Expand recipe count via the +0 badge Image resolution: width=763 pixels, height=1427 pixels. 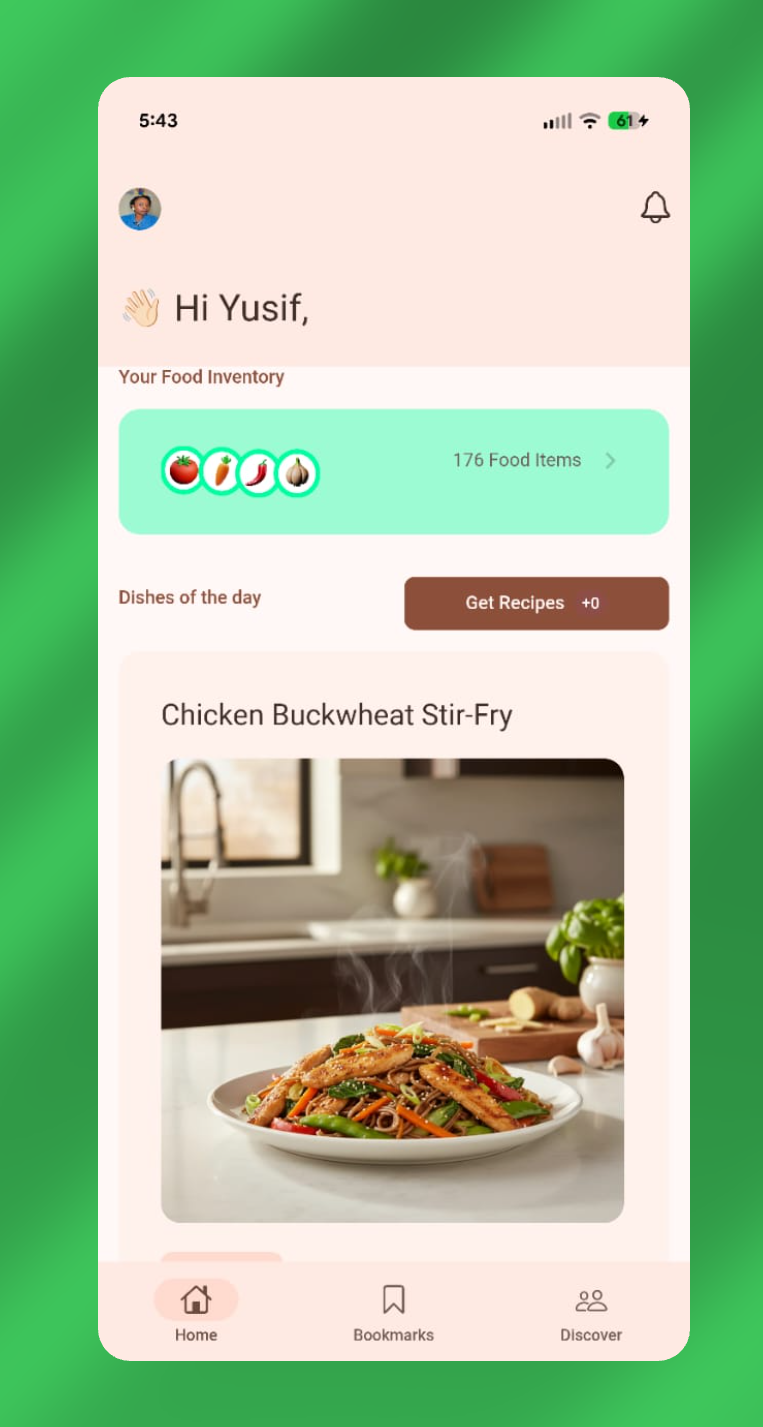590,603
